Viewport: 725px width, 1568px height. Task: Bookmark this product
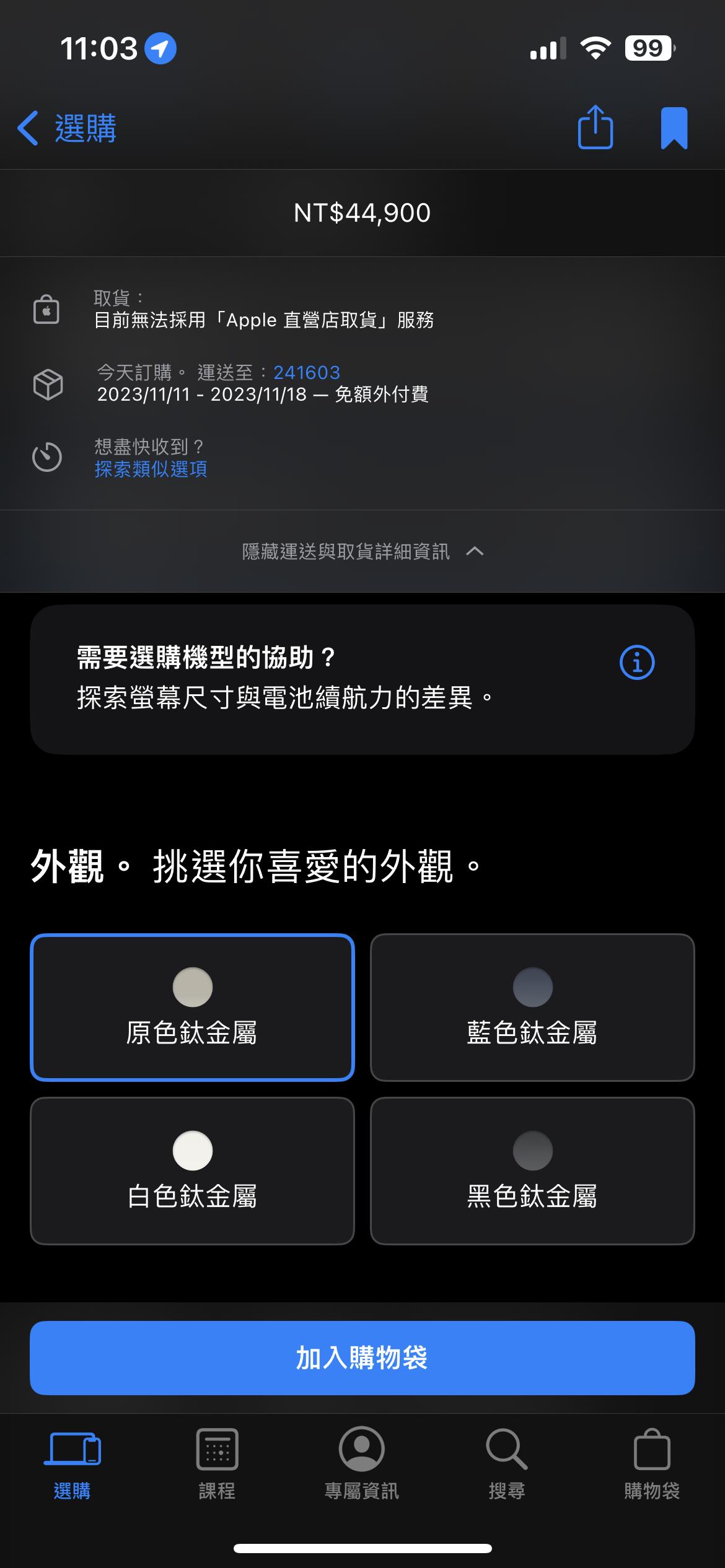(674, 128)
